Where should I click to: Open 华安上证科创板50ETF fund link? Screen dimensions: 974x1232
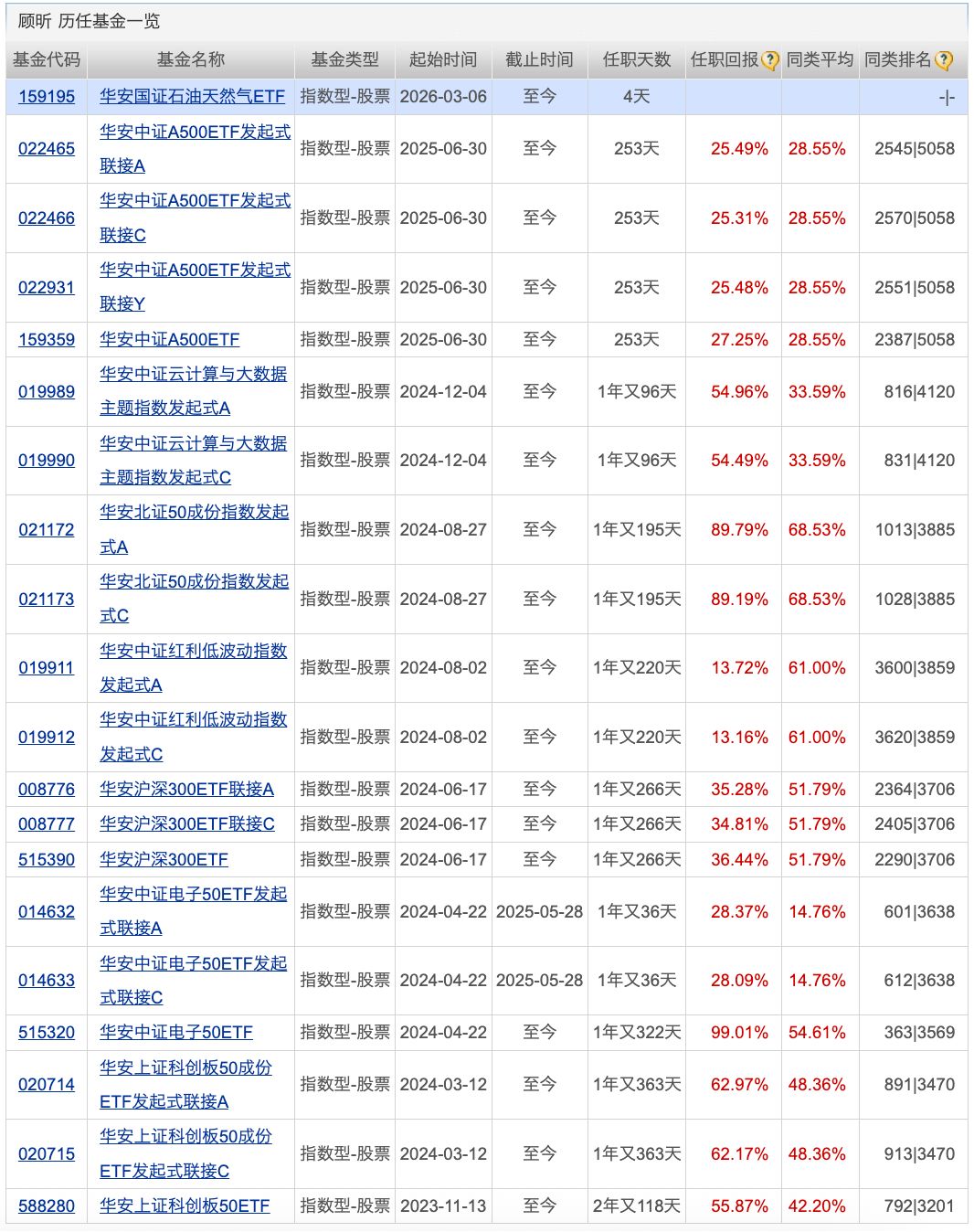pyautogui.click(x=185, y=1206)
